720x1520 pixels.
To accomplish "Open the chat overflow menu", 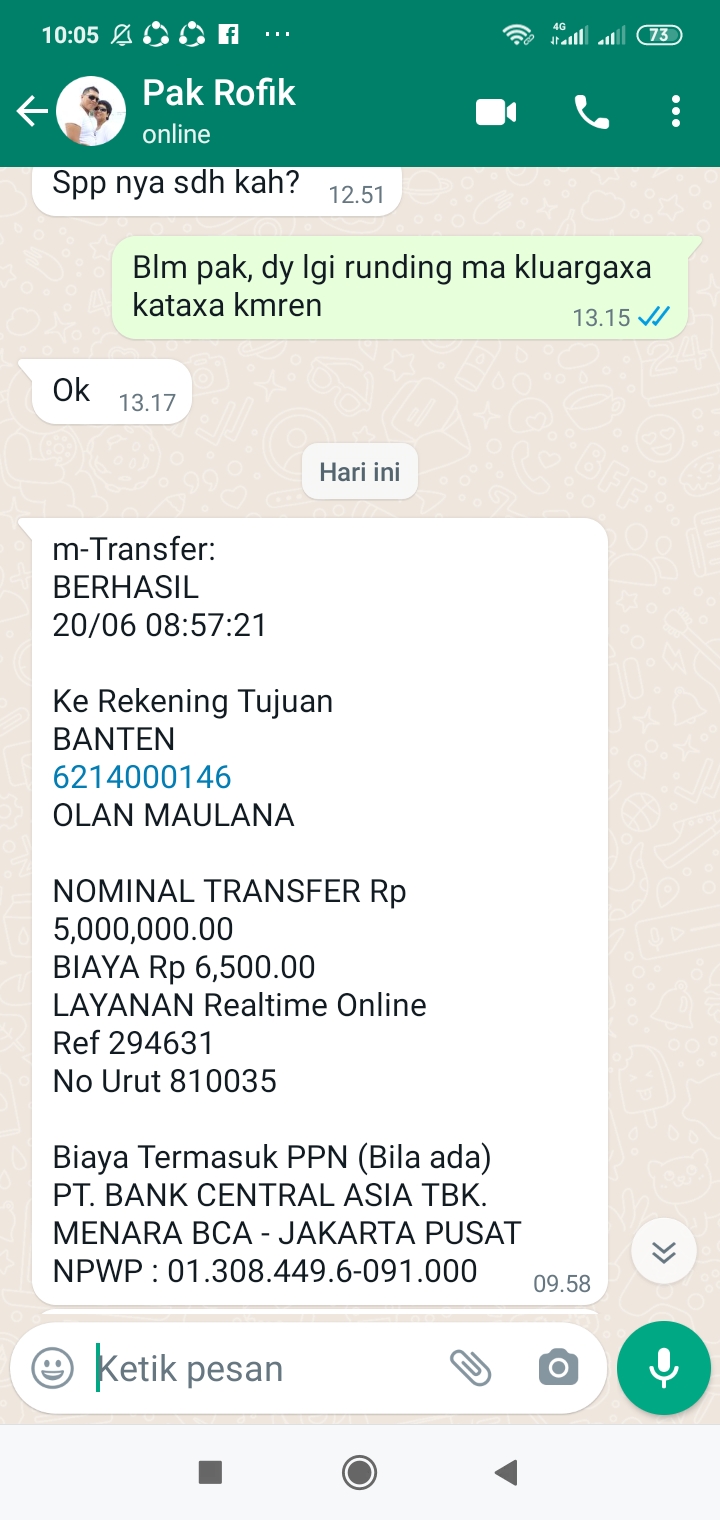I will click(676, 112).
